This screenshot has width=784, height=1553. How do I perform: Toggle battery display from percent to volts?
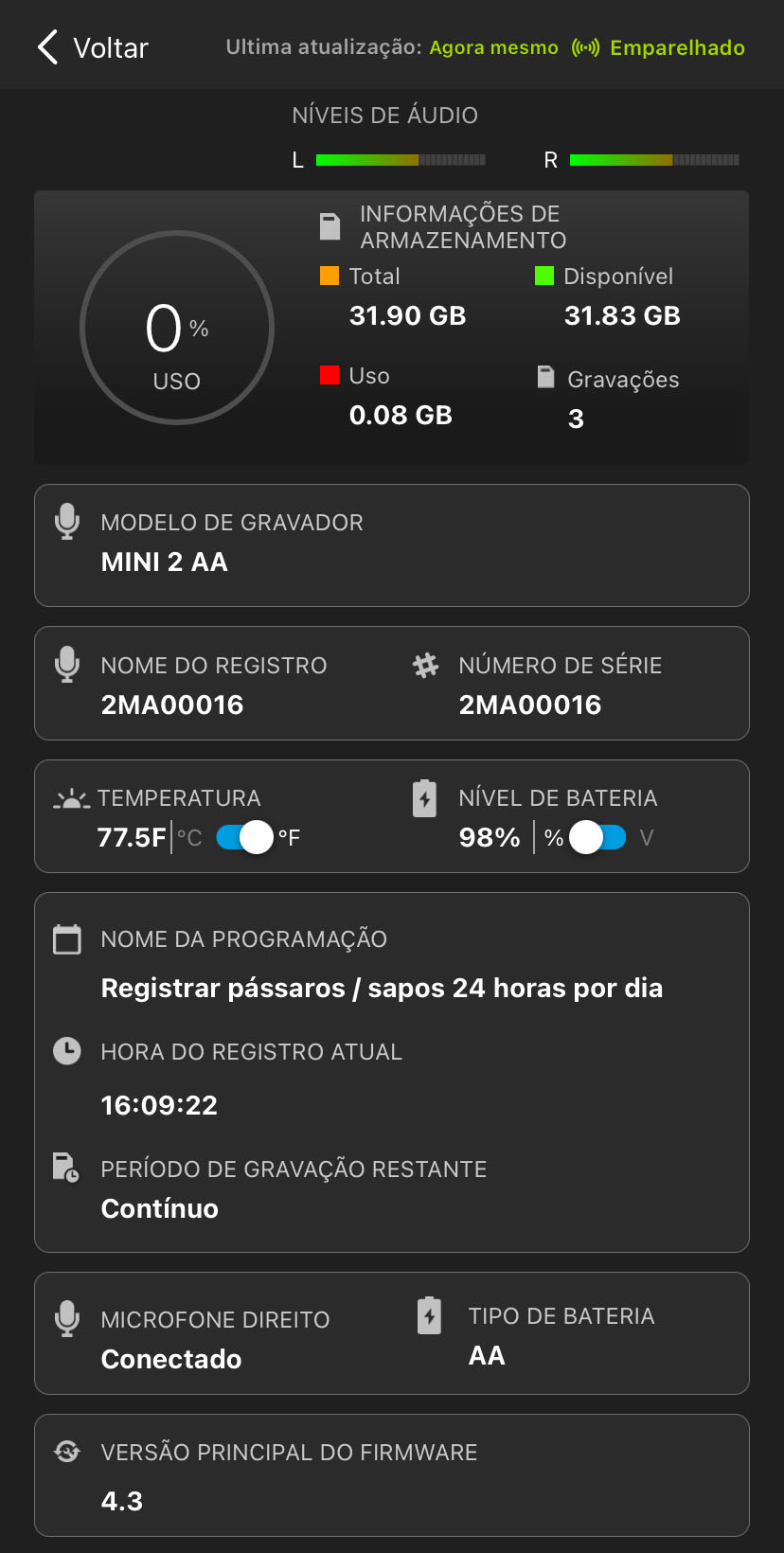(x=597, y=838)
